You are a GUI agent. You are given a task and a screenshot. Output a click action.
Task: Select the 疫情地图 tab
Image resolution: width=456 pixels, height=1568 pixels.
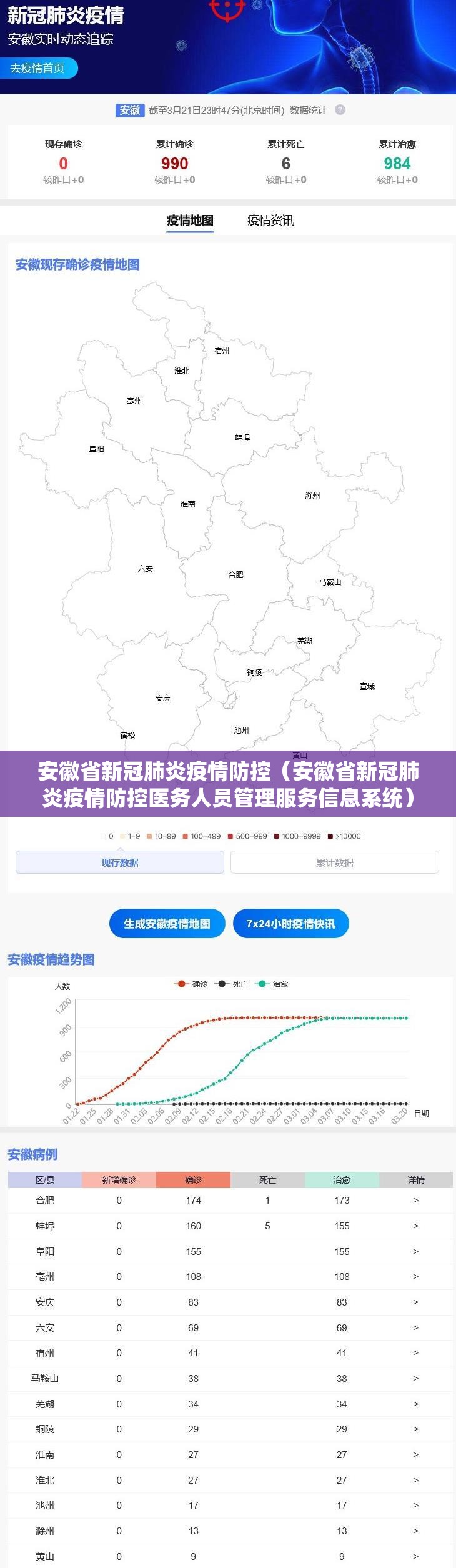(190, 220)
